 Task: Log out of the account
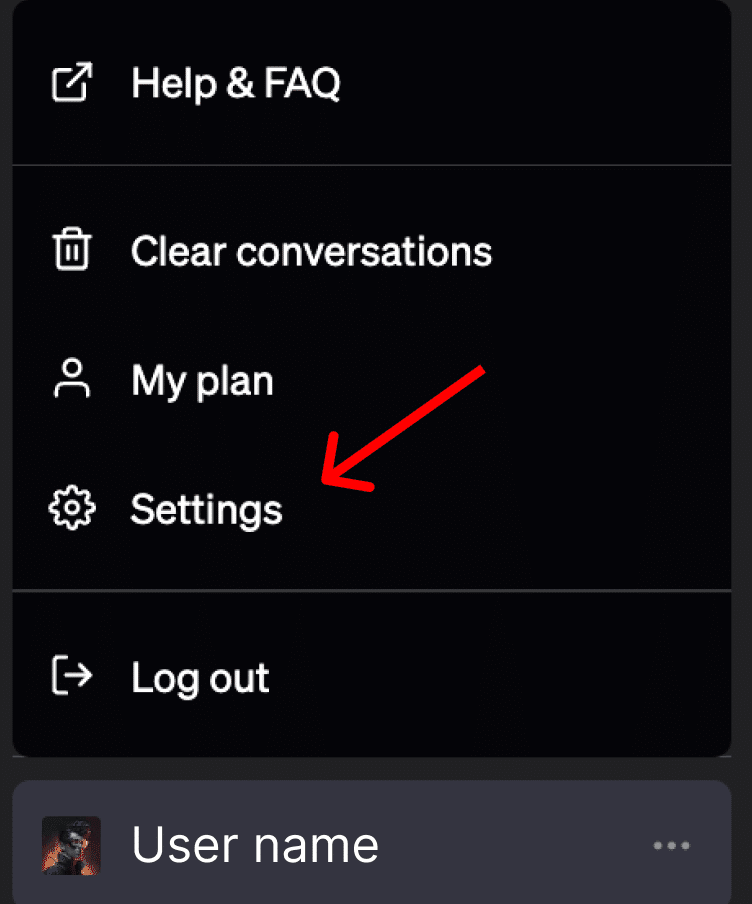[200, 678]
